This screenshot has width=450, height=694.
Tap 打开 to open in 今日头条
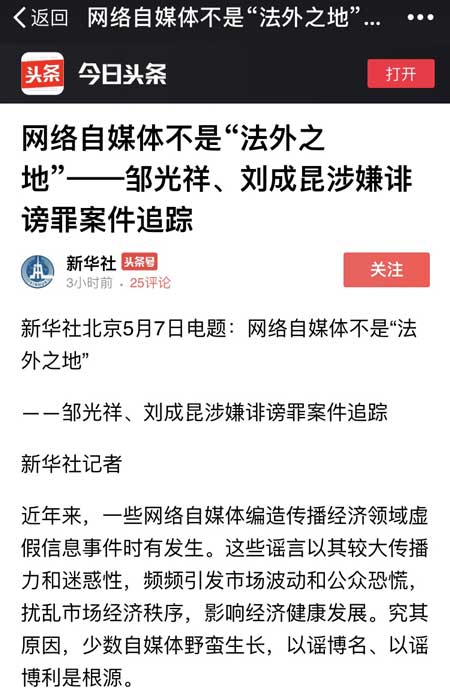(401, 73)
